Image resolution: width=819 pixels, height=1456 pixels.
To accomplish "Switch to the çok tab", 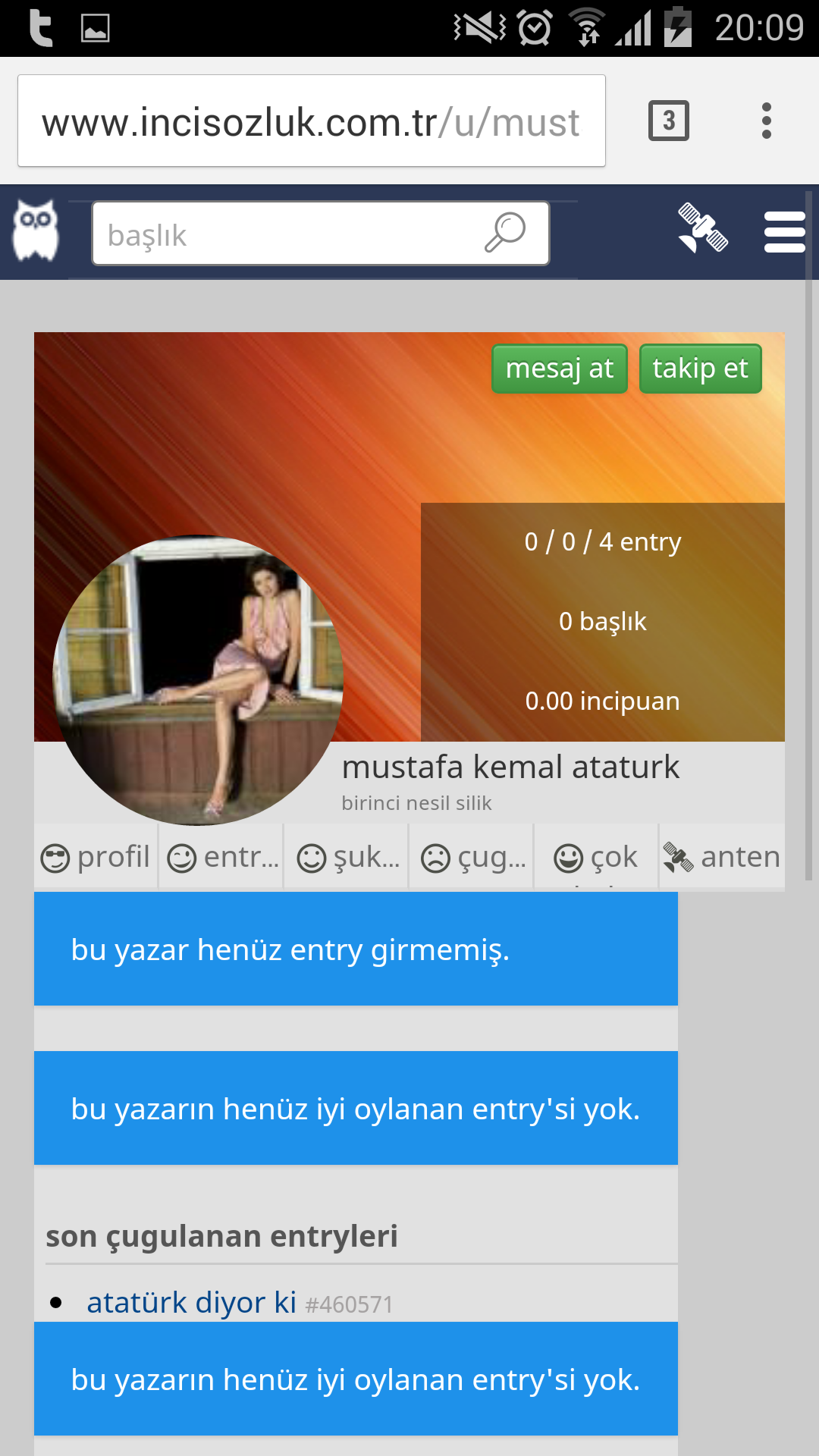I will [597, 856].
